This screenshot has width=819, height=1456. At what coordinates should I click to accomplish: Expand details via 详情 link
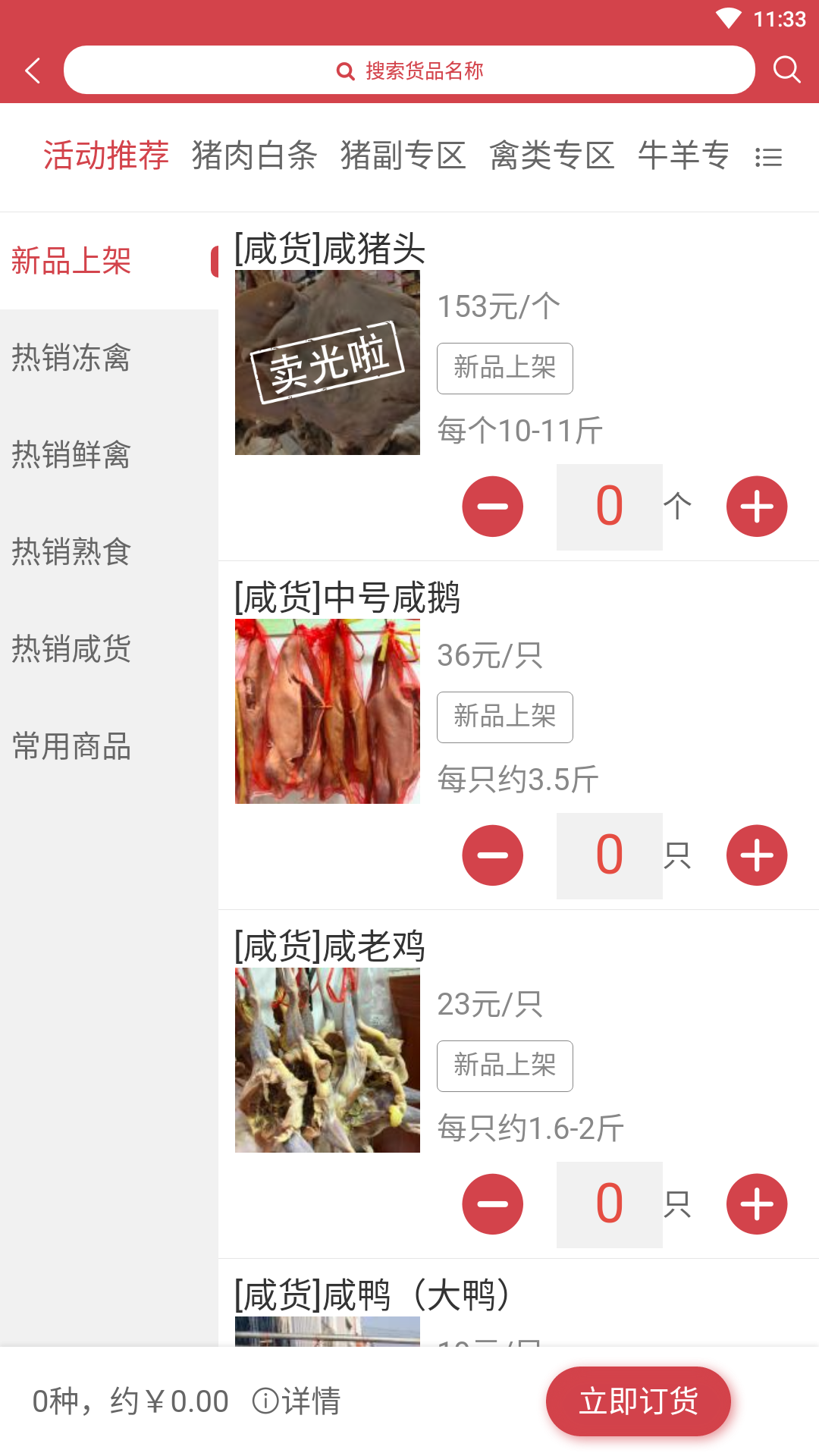[x=309, y=1401]
